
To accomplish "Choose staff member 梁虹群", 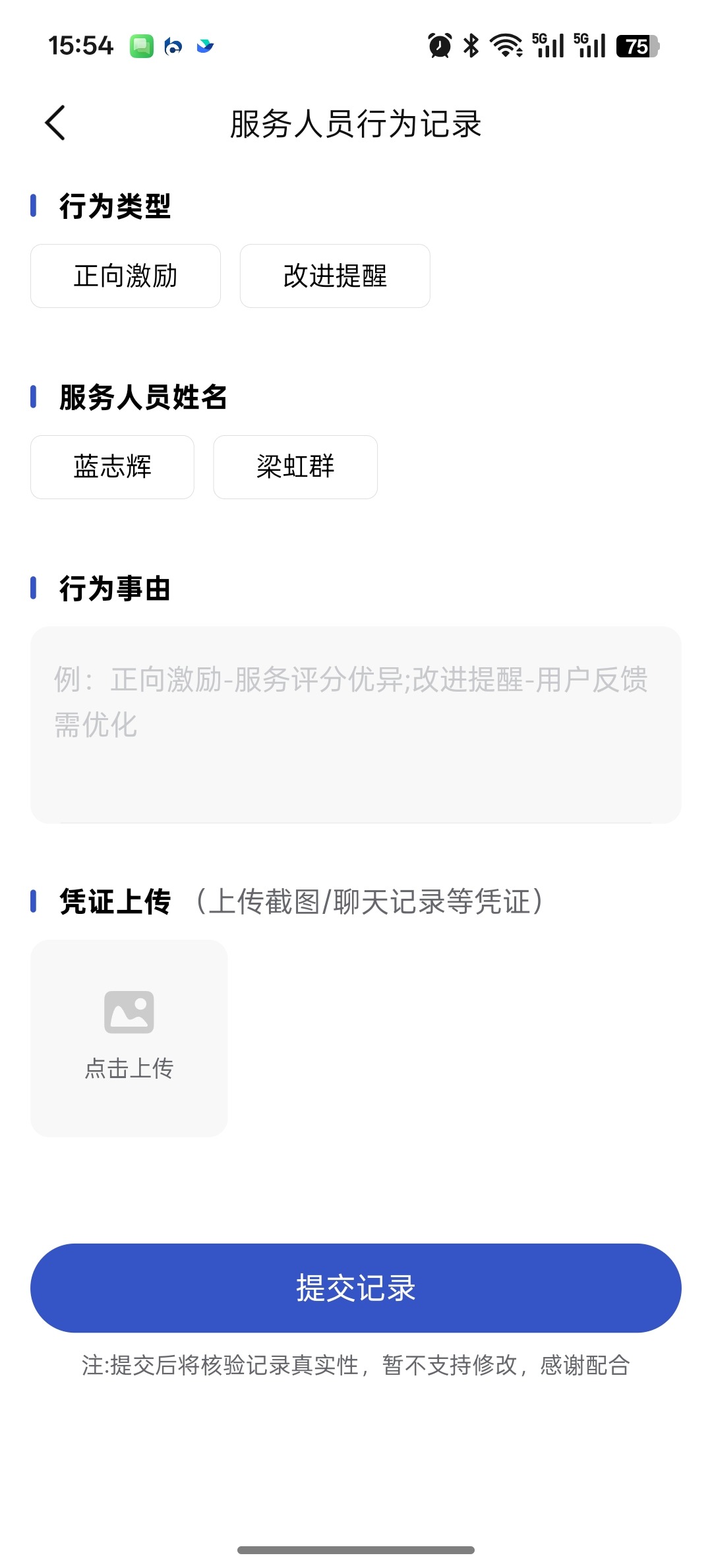I will tap(295, 467).
